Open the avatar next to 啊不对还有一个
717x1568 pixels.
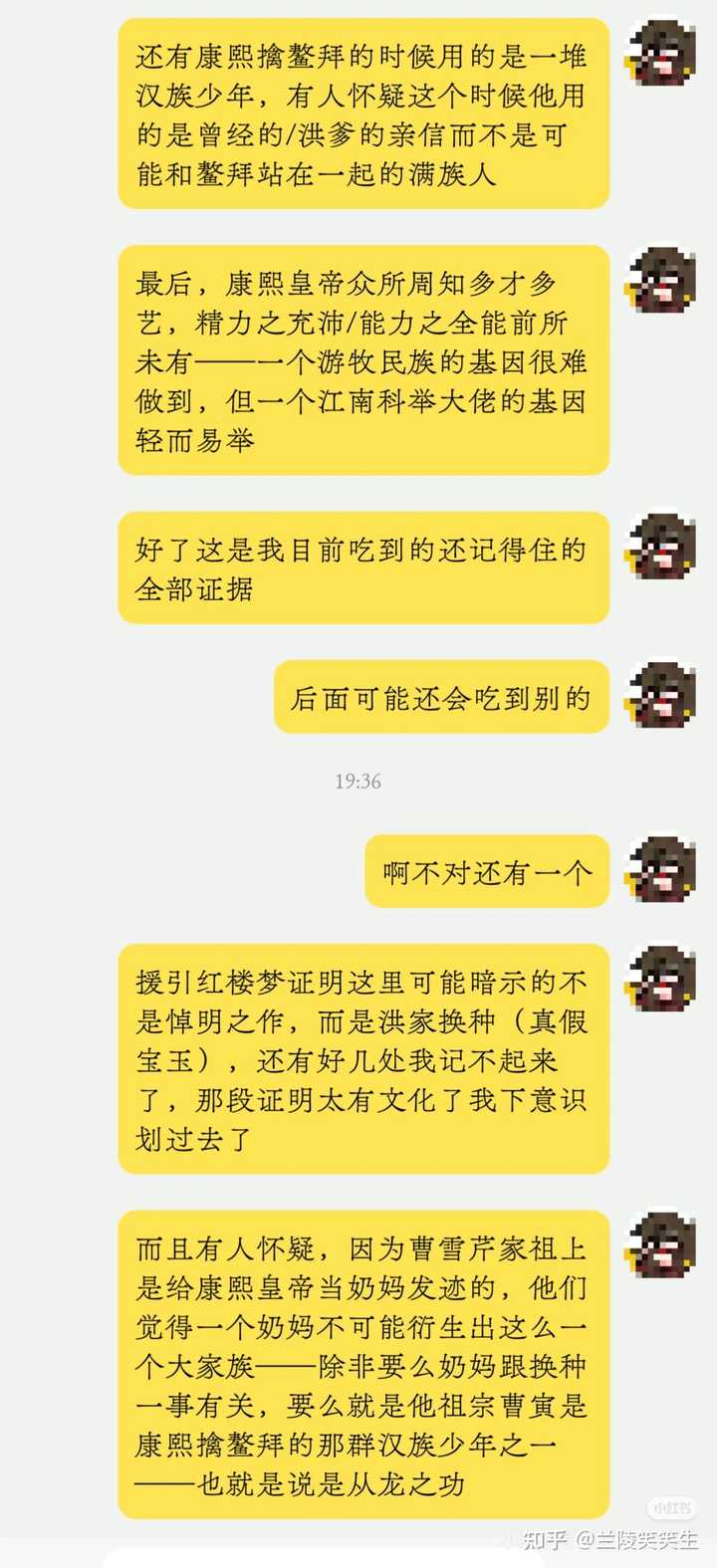(660, 869)
